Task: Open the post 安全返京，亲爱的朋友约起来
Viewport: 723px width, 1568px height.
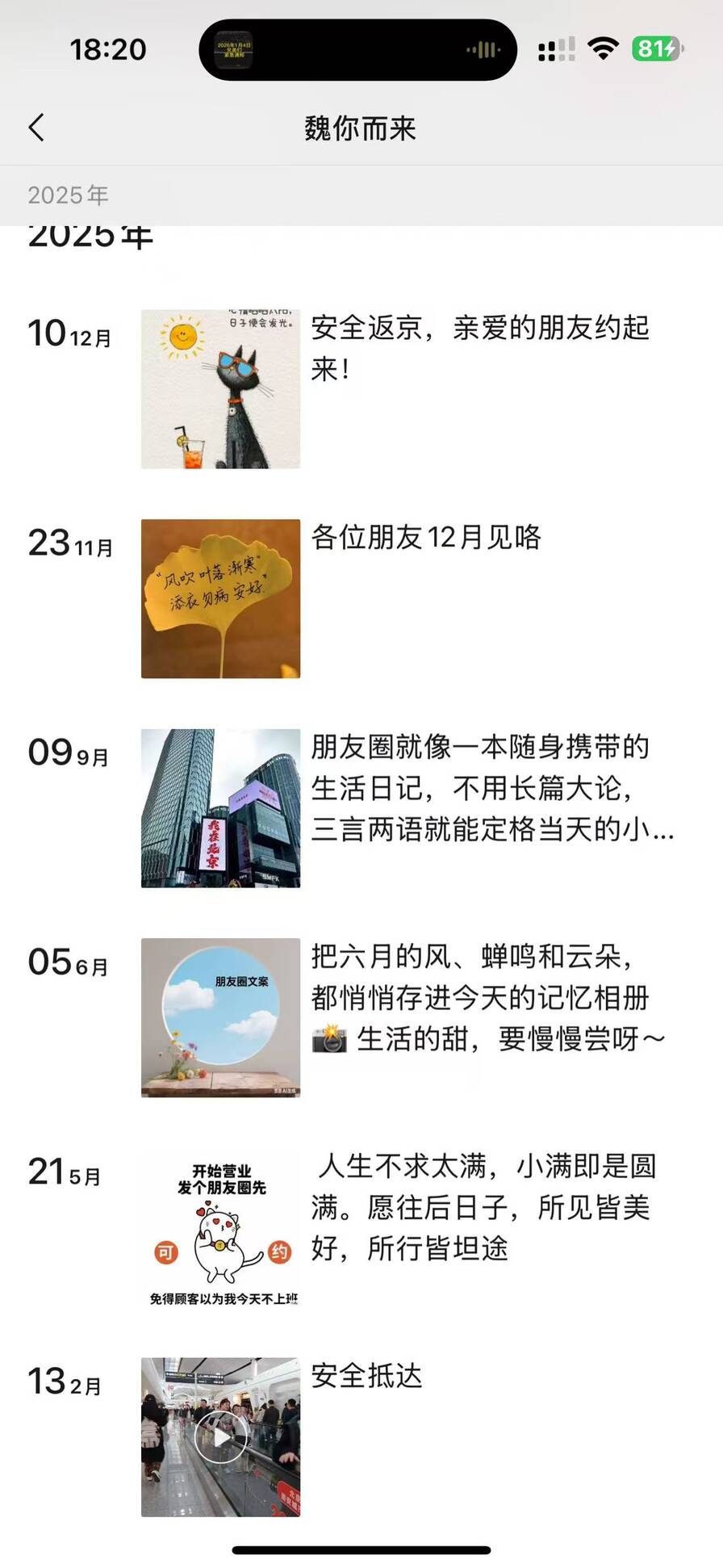Action: (x=480, y=348)
